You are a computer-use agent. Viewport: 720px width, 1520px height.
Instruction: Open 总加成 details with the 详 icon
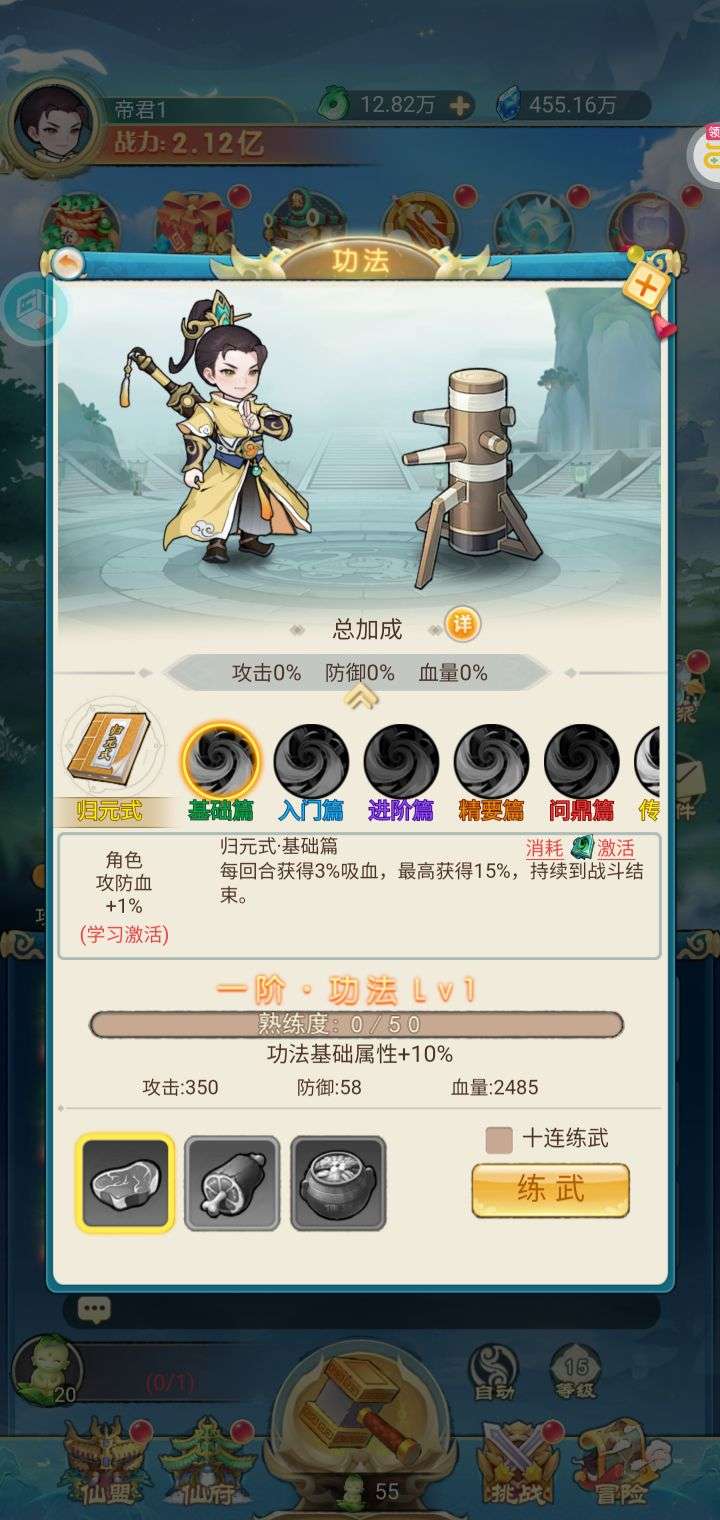462,625
